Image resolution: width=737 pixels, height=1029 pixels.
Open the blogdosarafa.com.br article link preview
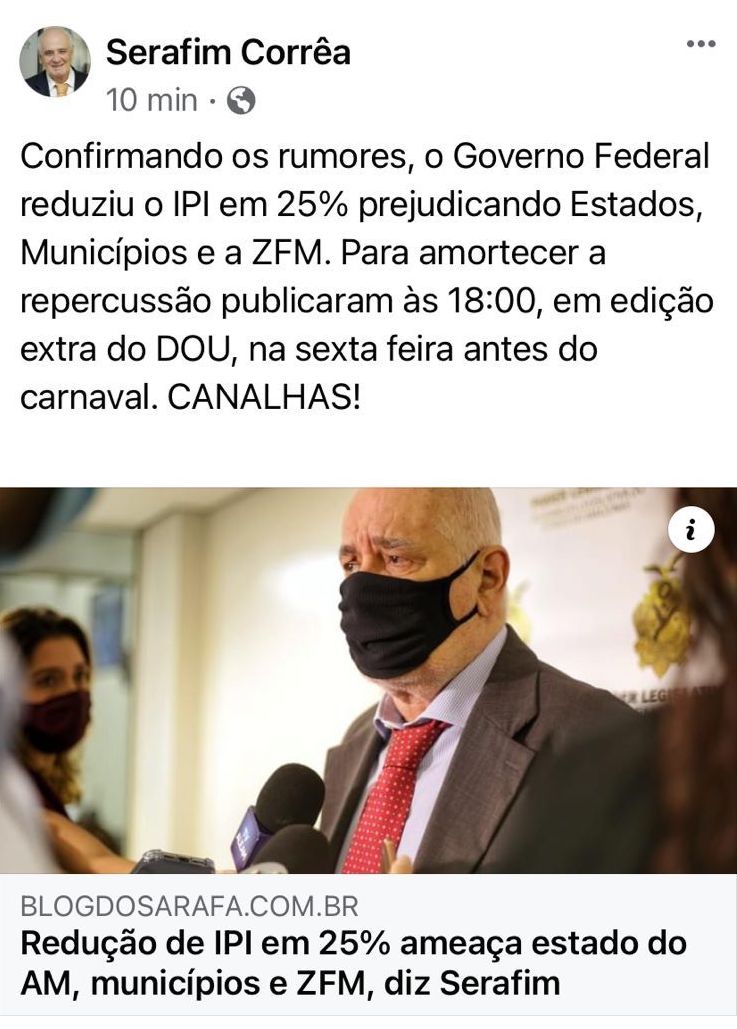pos(368,680)
